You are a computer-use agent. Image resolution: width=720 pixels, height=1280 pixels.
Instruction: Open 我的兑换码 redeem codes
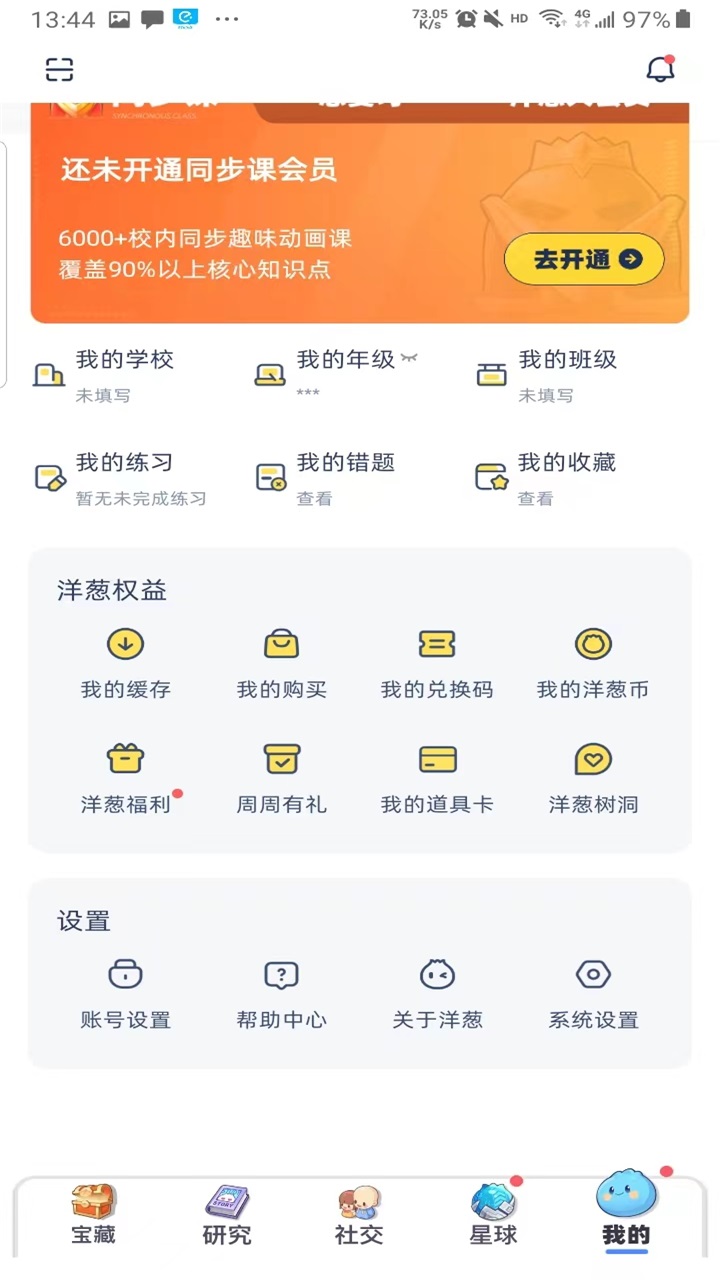coord(437,663)
